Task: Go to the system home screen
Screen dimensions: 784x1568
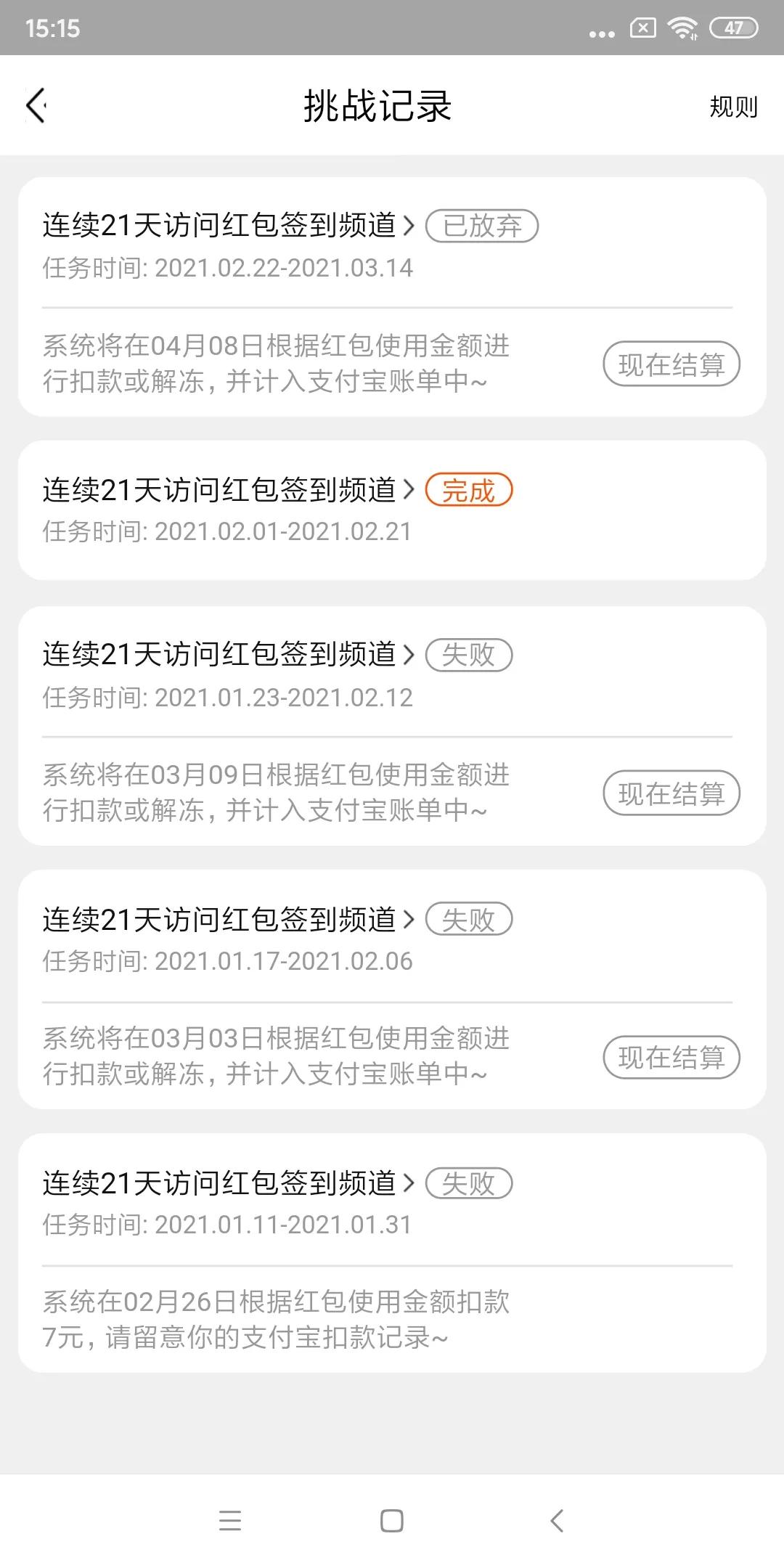Action: 392,1520
